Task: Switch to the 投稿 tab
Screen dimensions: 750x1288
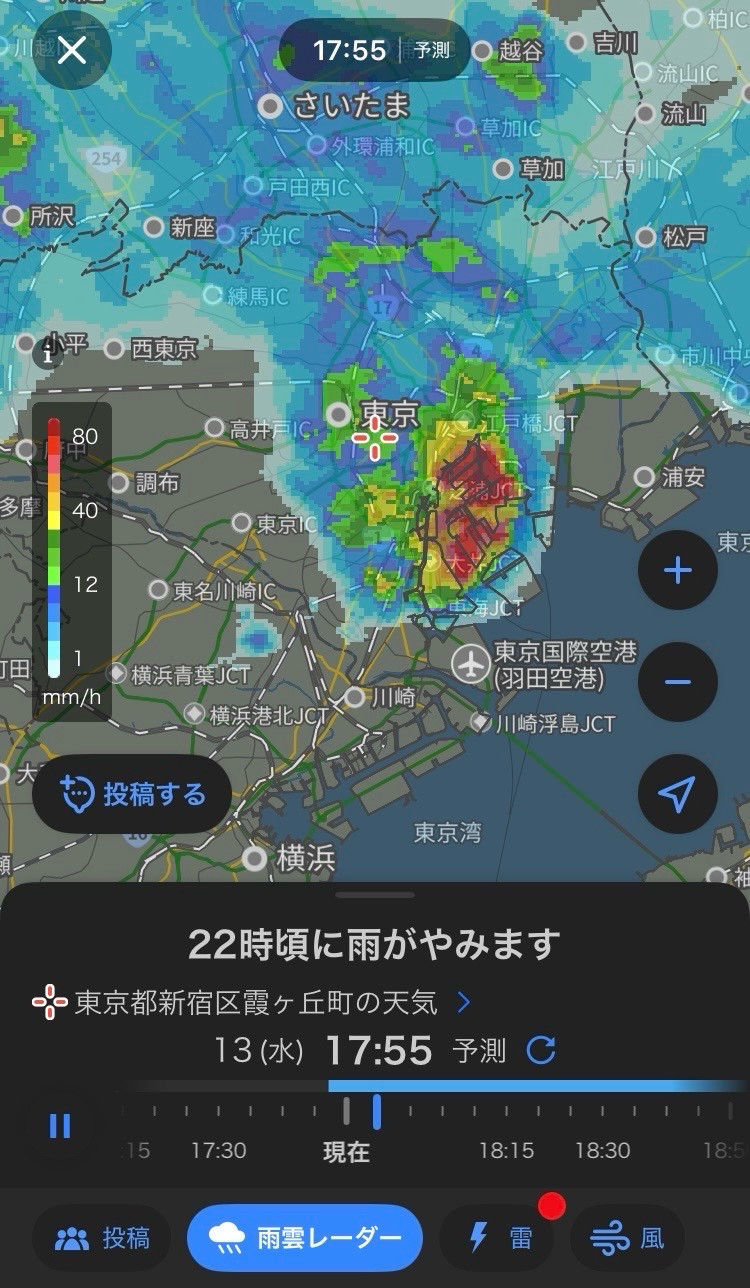Action: 102,1239
